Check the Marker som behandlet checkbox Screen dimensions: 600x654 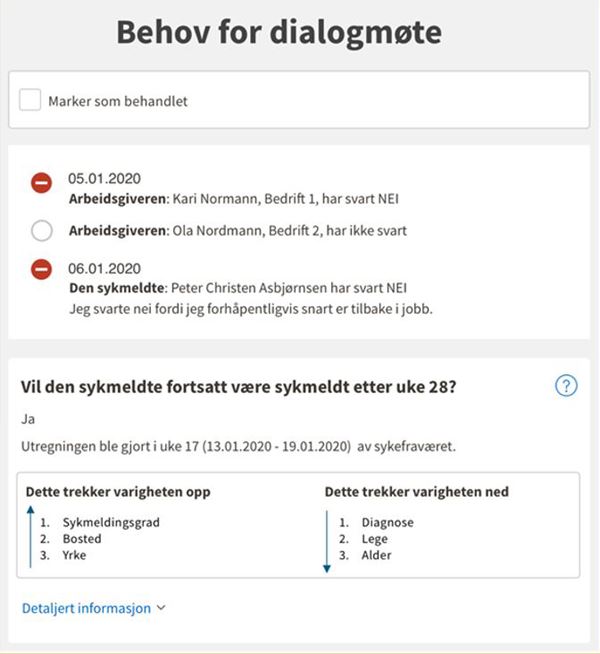click(x=31, y=100)
